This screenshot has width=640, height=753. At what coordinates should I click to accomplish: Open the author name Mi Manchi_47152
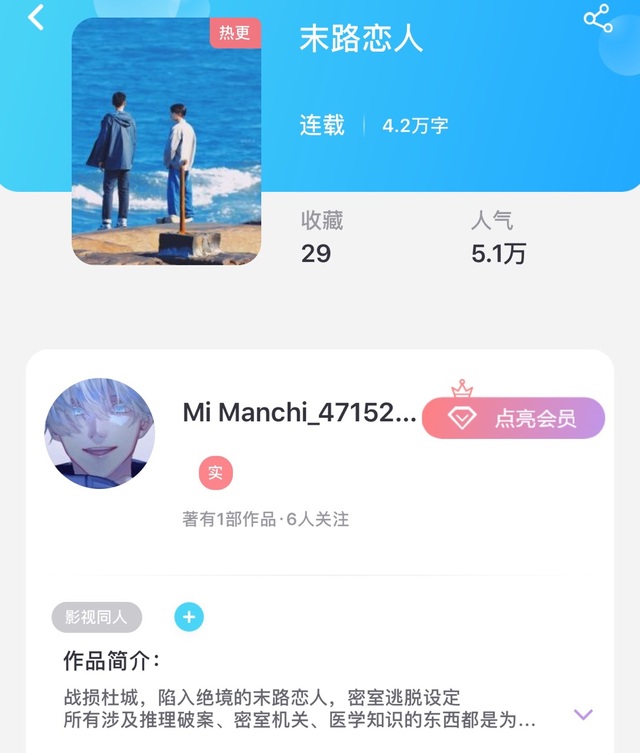pyautogui.click(x=299, y=413)
